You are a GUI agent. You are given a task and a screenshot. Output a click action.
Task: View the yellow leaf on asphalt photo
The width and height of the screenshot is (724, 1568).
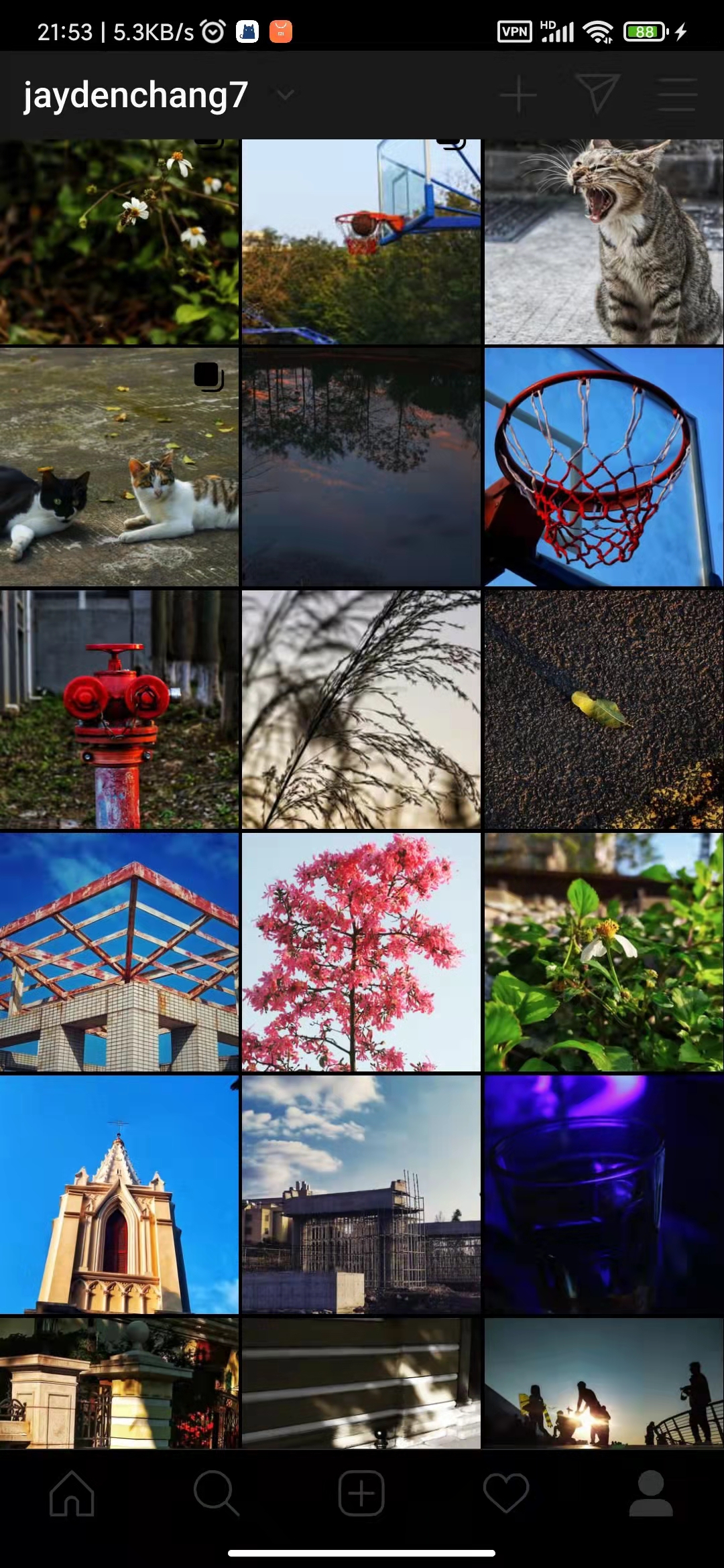click(604, 710)
